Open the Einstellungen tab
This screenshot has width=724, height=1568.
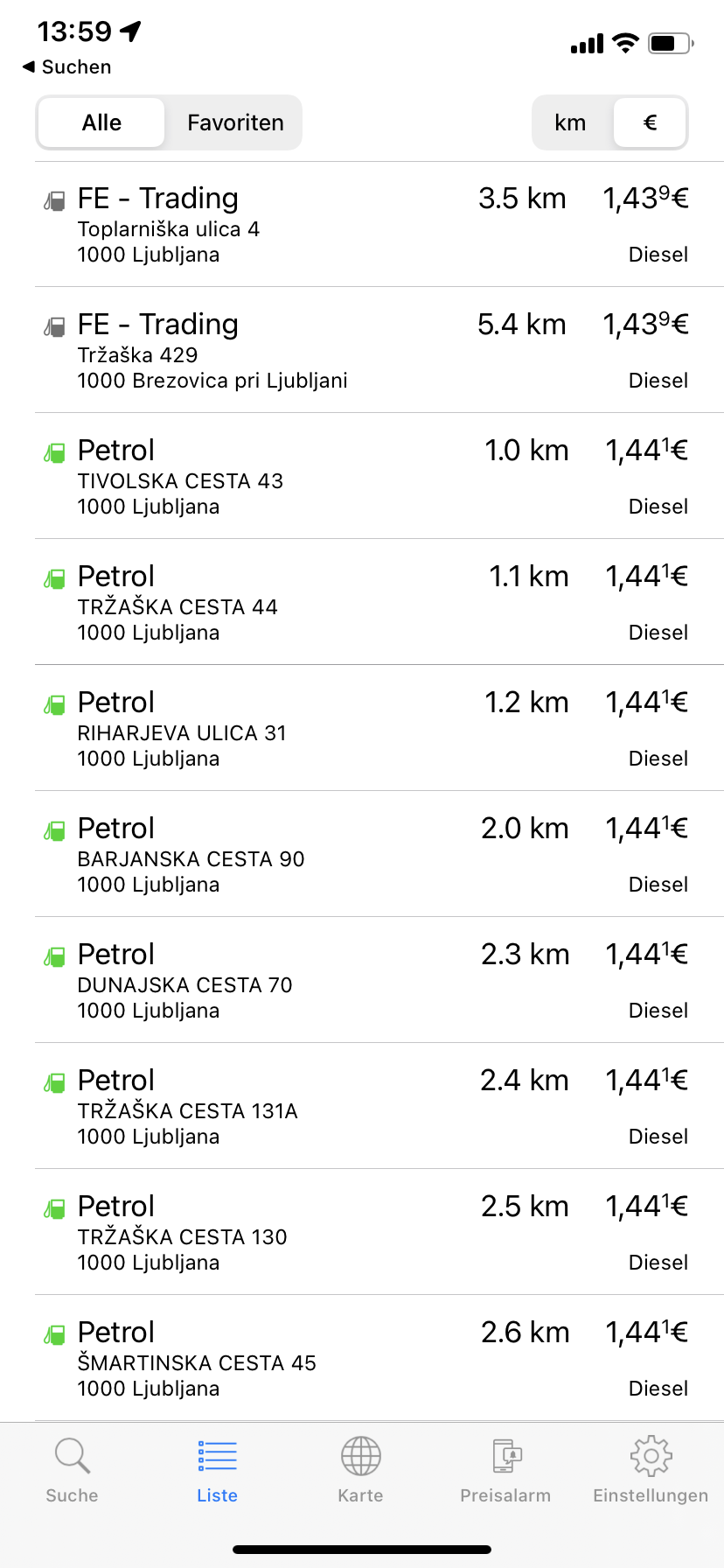[651, 1471]
